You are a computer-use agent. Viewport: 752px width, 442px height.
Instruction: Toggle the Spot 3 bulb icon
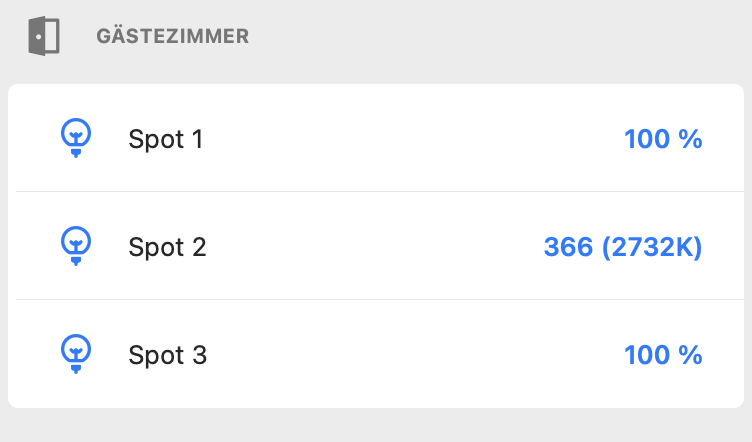77,354
